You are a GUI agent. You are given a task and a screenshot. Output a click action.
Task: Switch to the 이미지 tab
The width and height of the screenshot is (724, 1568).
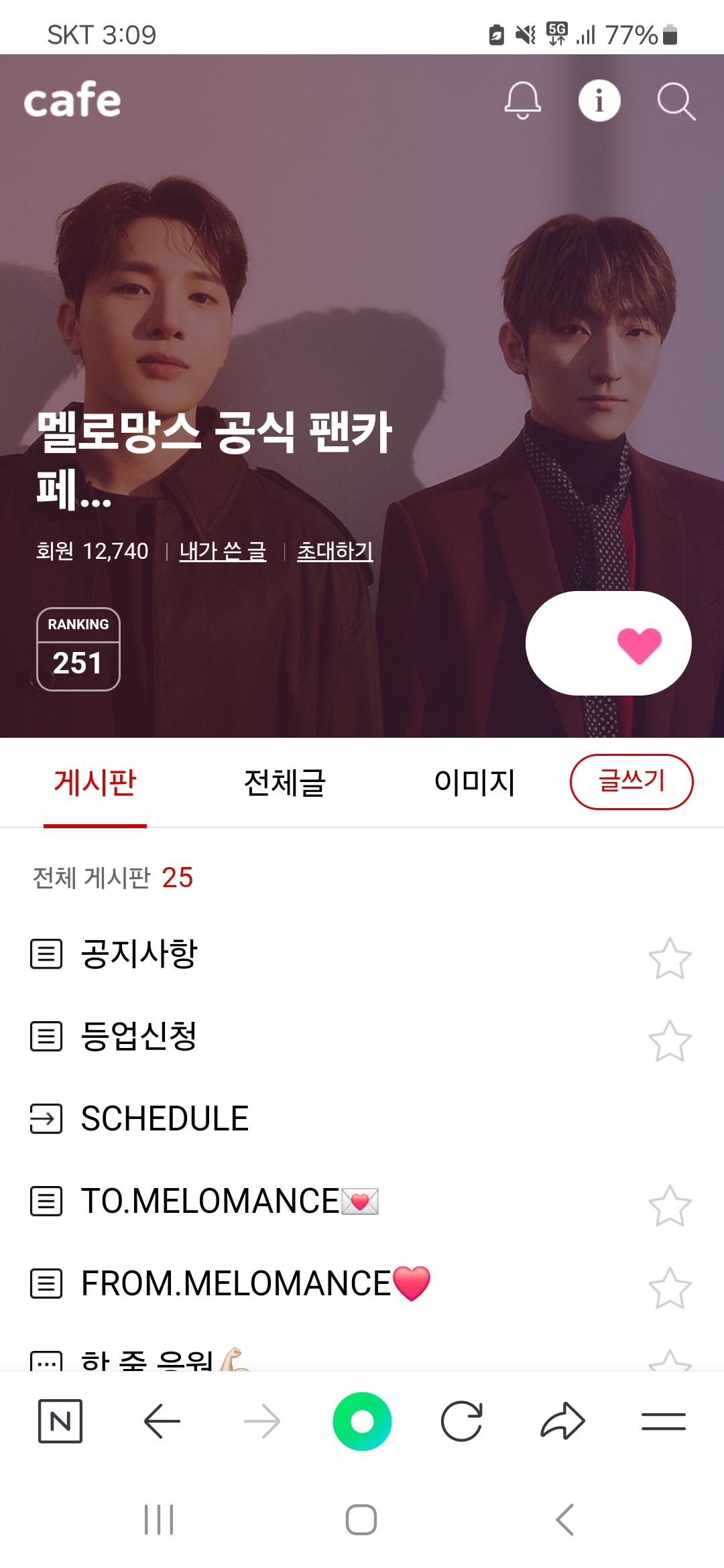[x=475, y=783]
